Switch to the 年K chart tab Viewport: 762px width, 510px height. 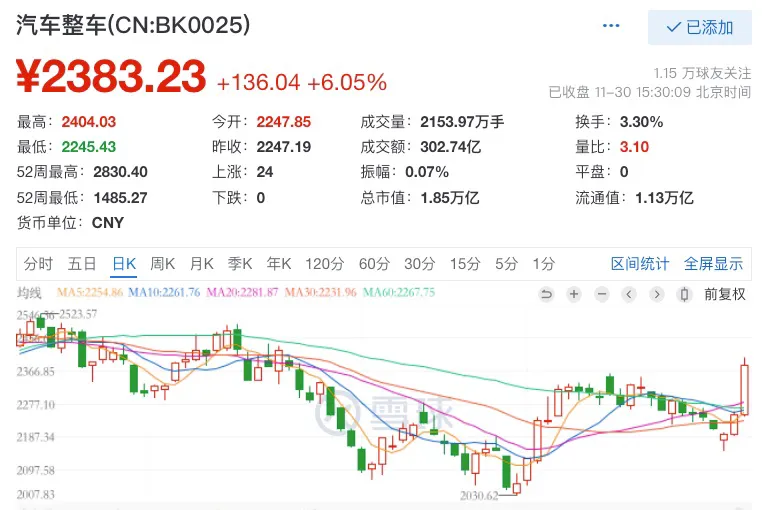(x=279, y=264)
